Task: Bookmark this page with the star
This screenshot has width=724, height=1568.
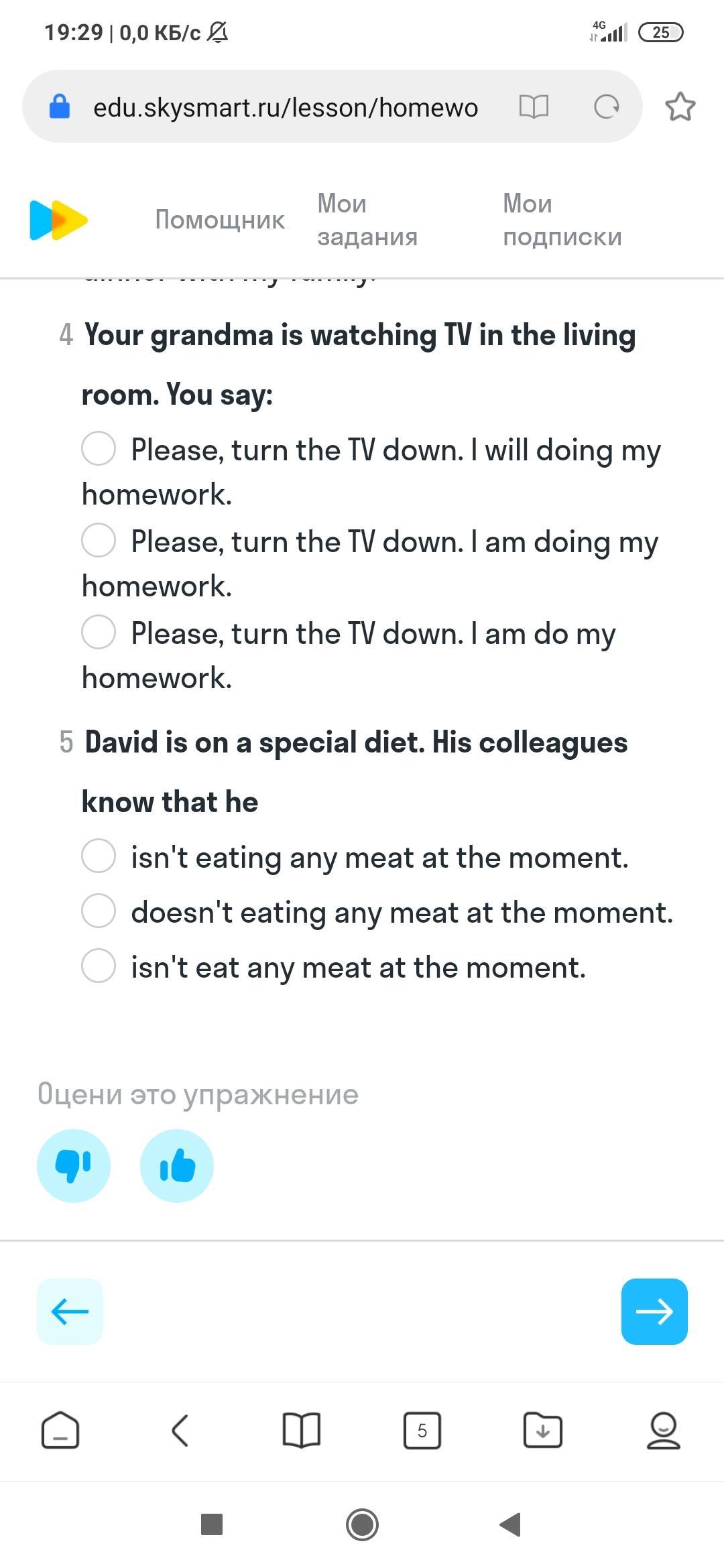Action: pyautogui.click(x=680, y=107)
